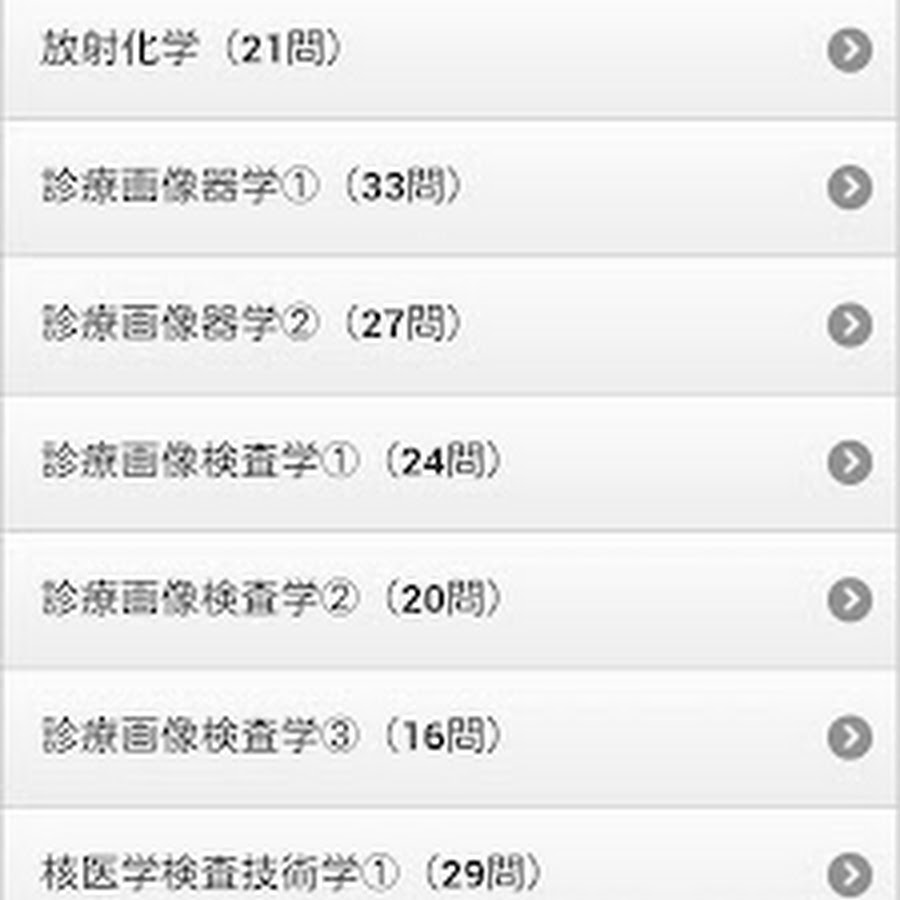This screenshot has width=900, height=900.
Task: Choose 診療画像検査学②（20問）
Action: (448, 599)
